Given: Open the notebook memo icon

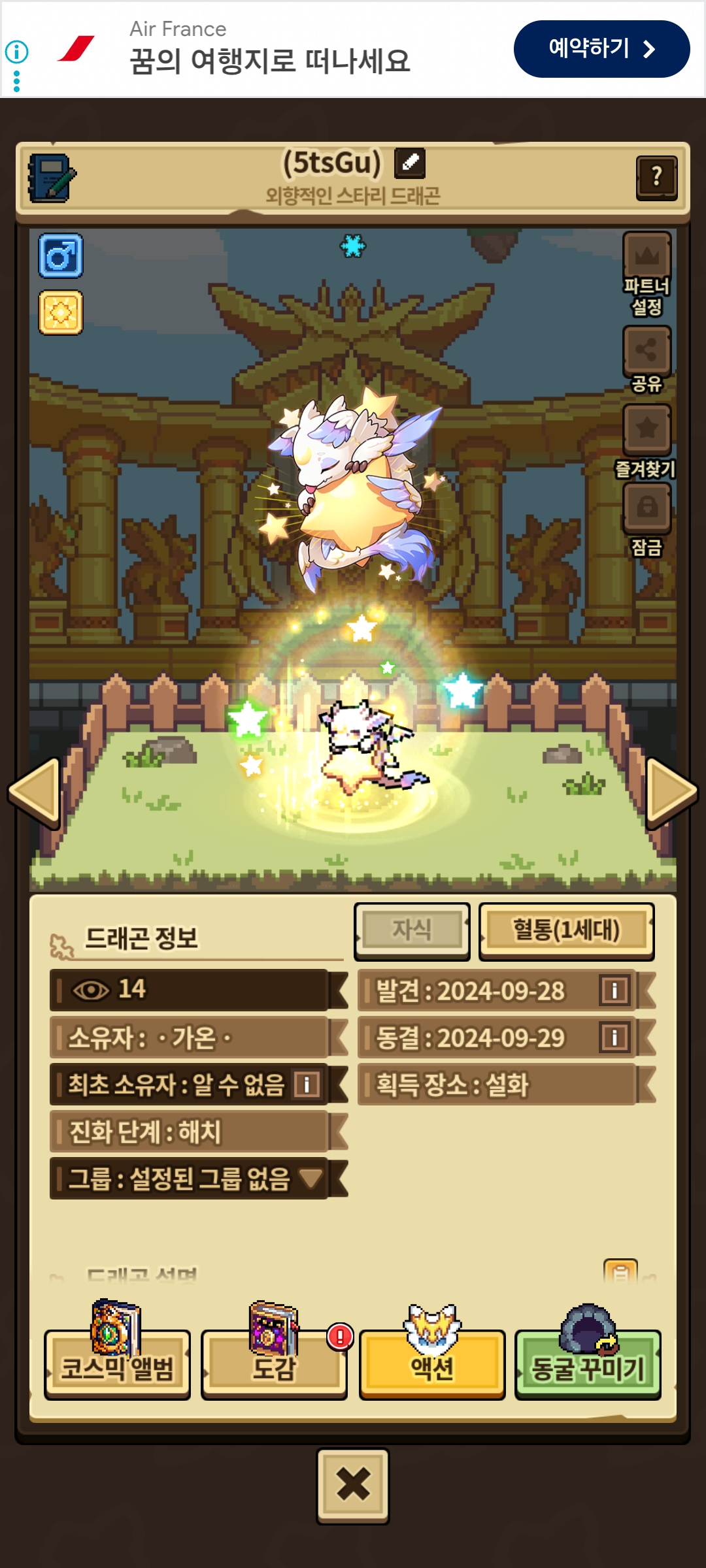Looking at the screenshot, I should coord(52,178).
